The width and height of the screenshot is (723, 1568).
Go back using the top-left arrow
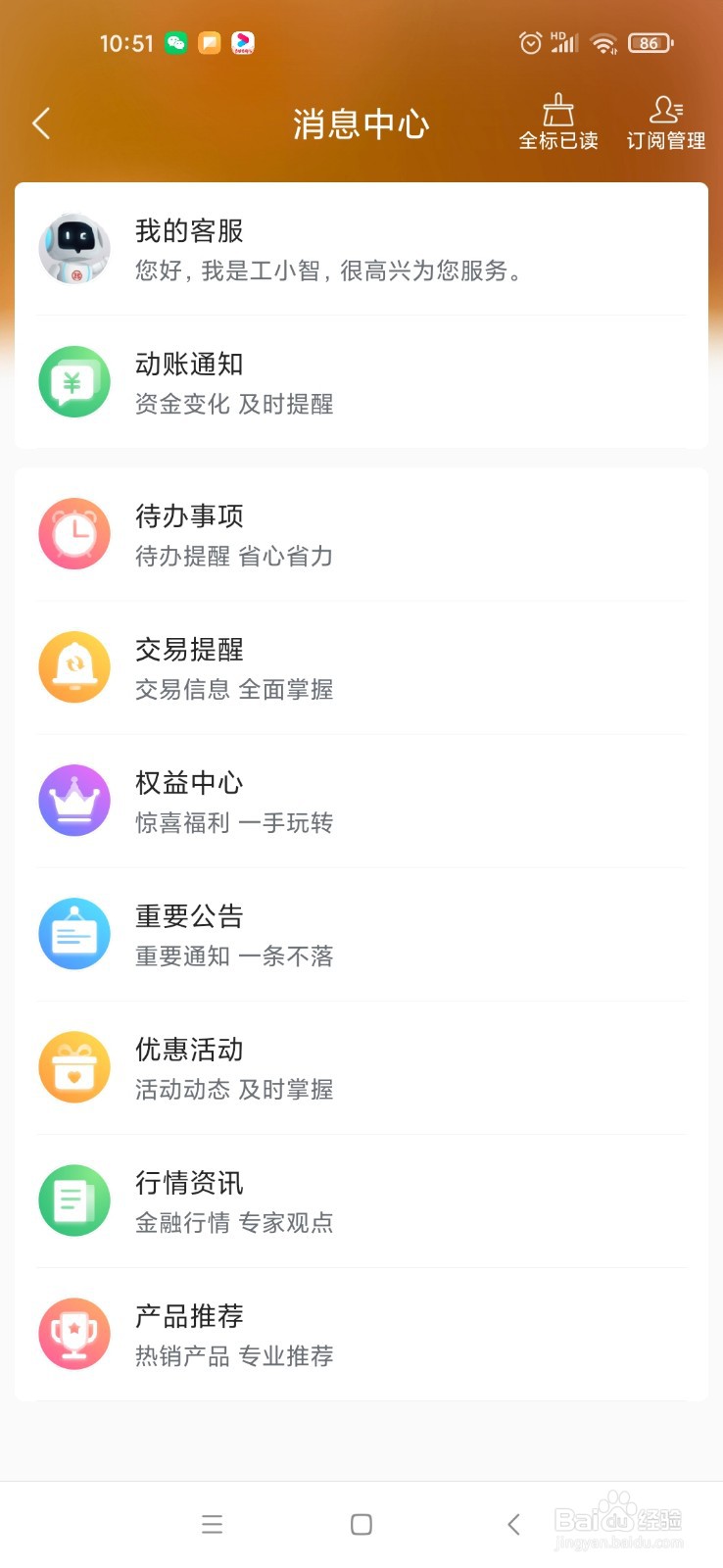point(41,123)
